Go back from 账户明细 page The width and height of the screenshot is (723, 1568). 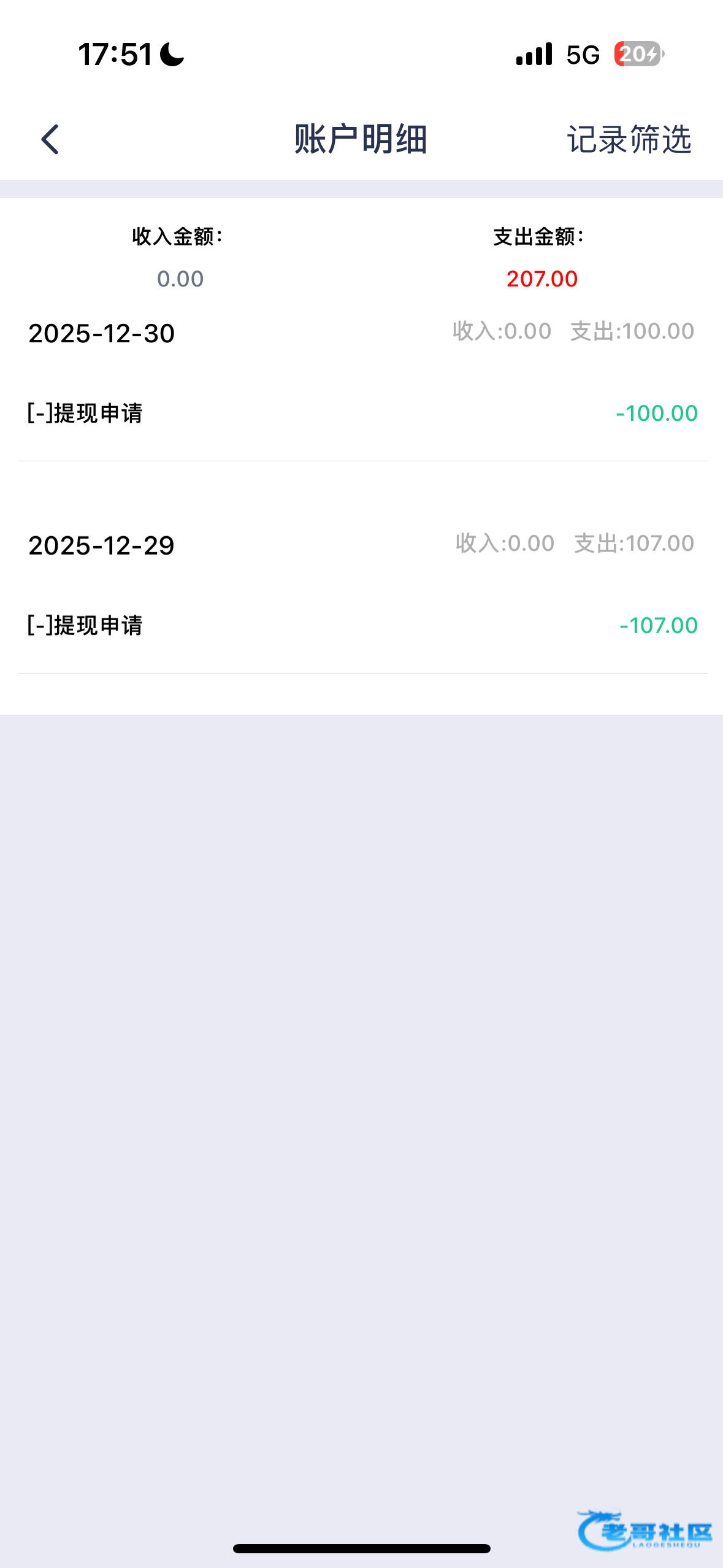[50, 139]
